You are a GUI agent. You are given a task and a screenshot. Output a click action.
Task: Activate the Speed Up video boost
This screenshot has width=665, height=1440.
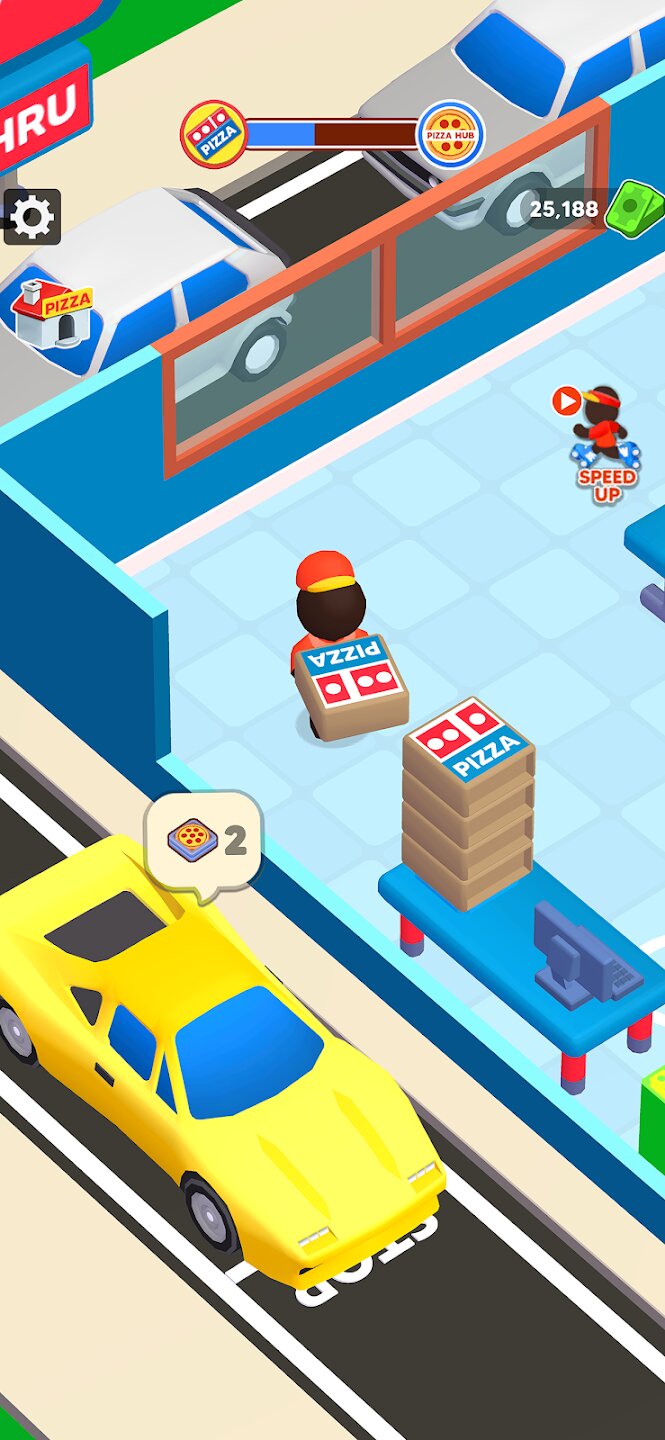coord(600,441)
